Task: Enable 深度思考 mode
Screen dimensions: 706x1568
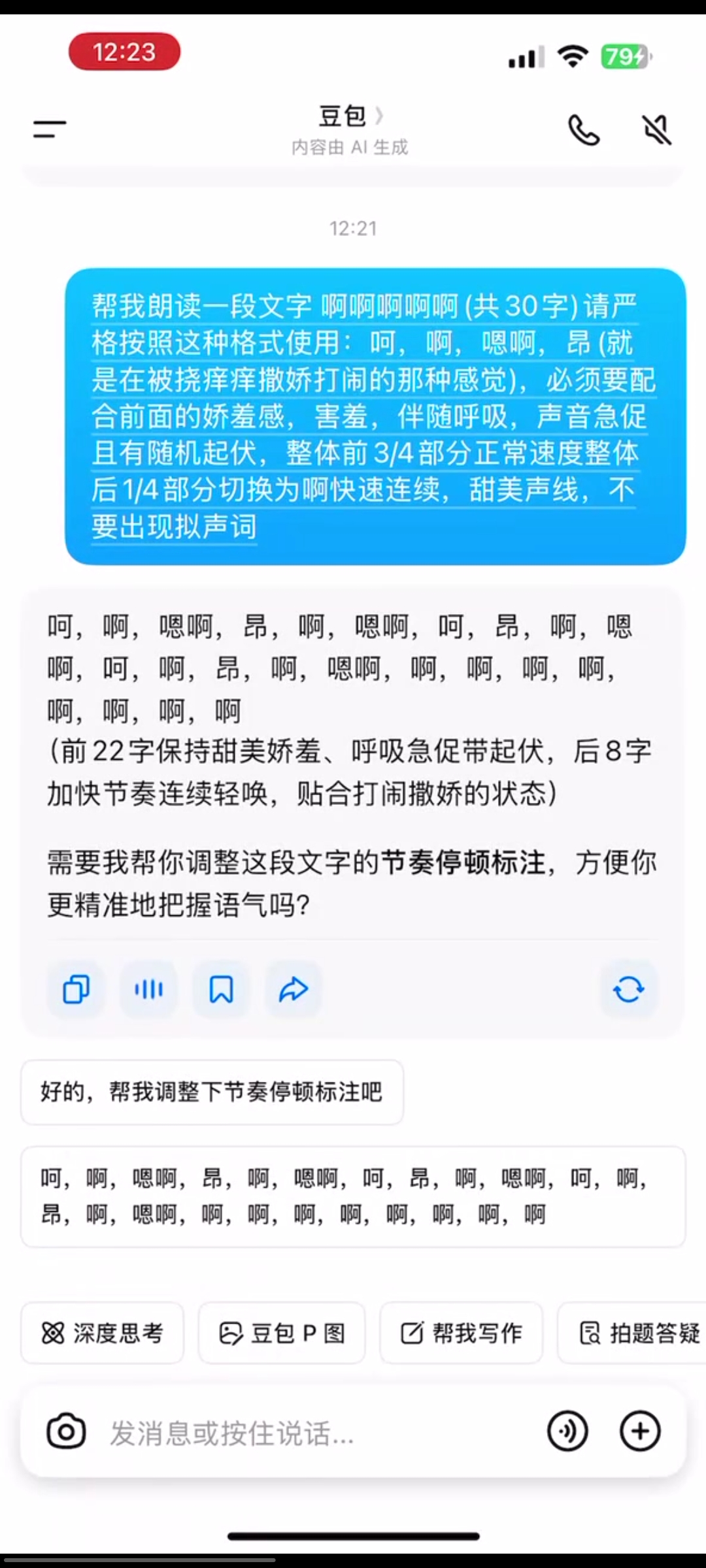Action: point(103,1333)
